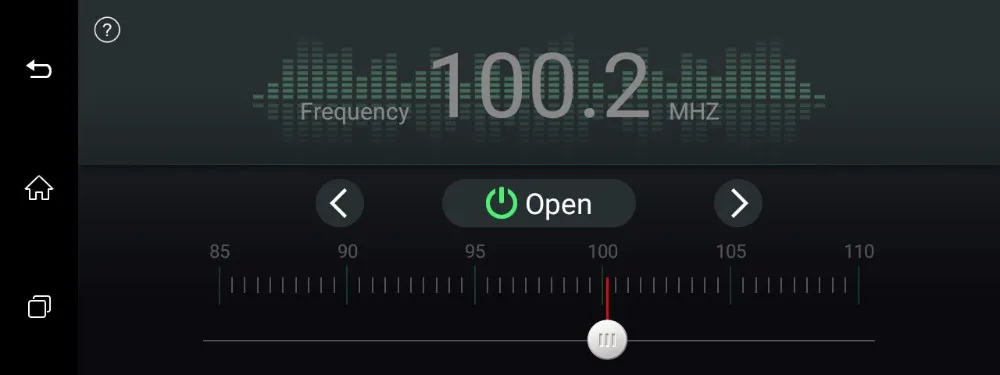The image size is (1000, 375).
Task: Tap the Open power button
Action: click(x=539, y=203)
